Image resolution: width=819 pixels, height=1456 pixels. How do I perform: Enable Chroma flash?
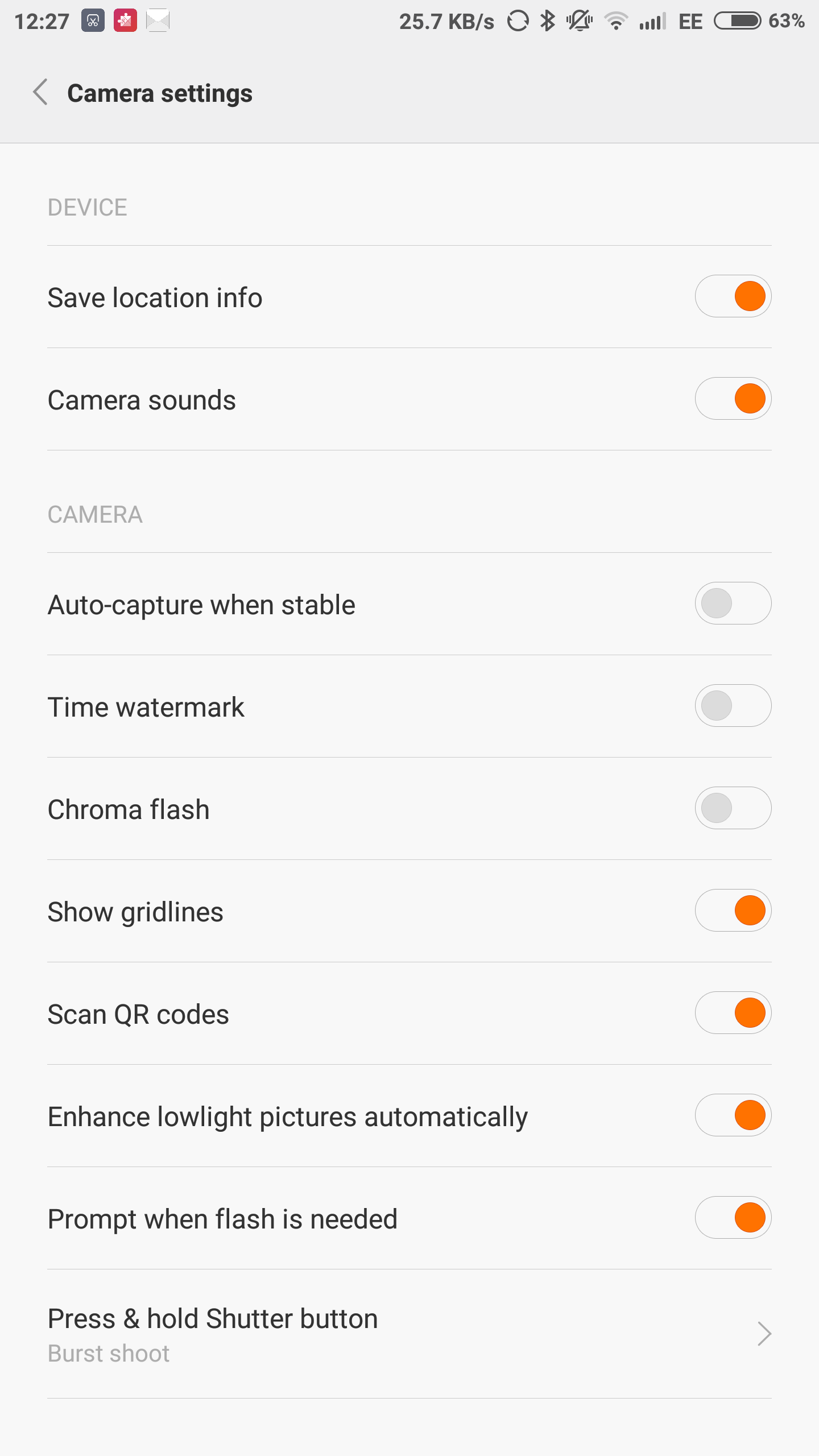point(733,808)
